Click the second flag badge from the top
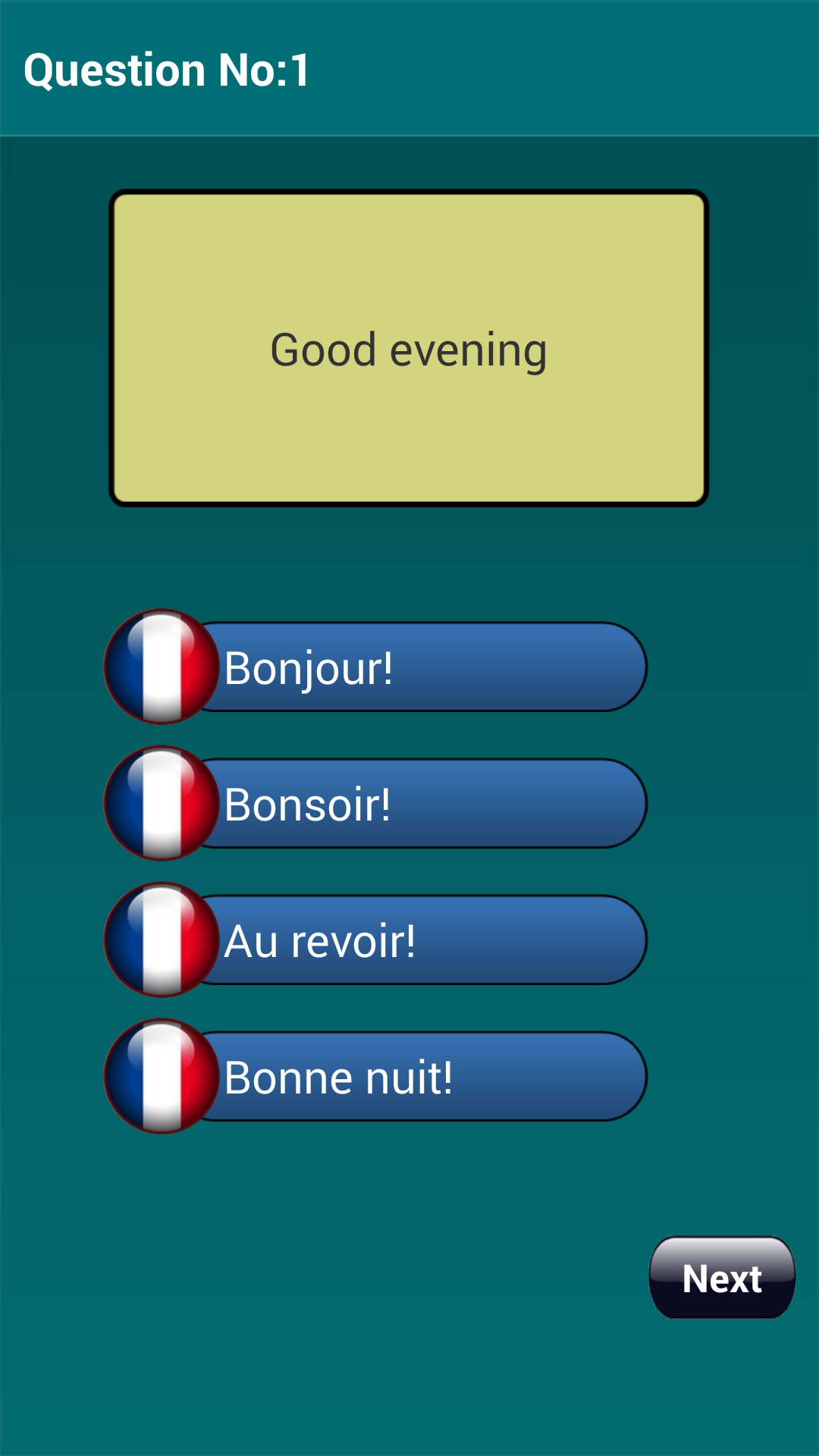This screenshot has width=819, height=1456. pos(160,804)
